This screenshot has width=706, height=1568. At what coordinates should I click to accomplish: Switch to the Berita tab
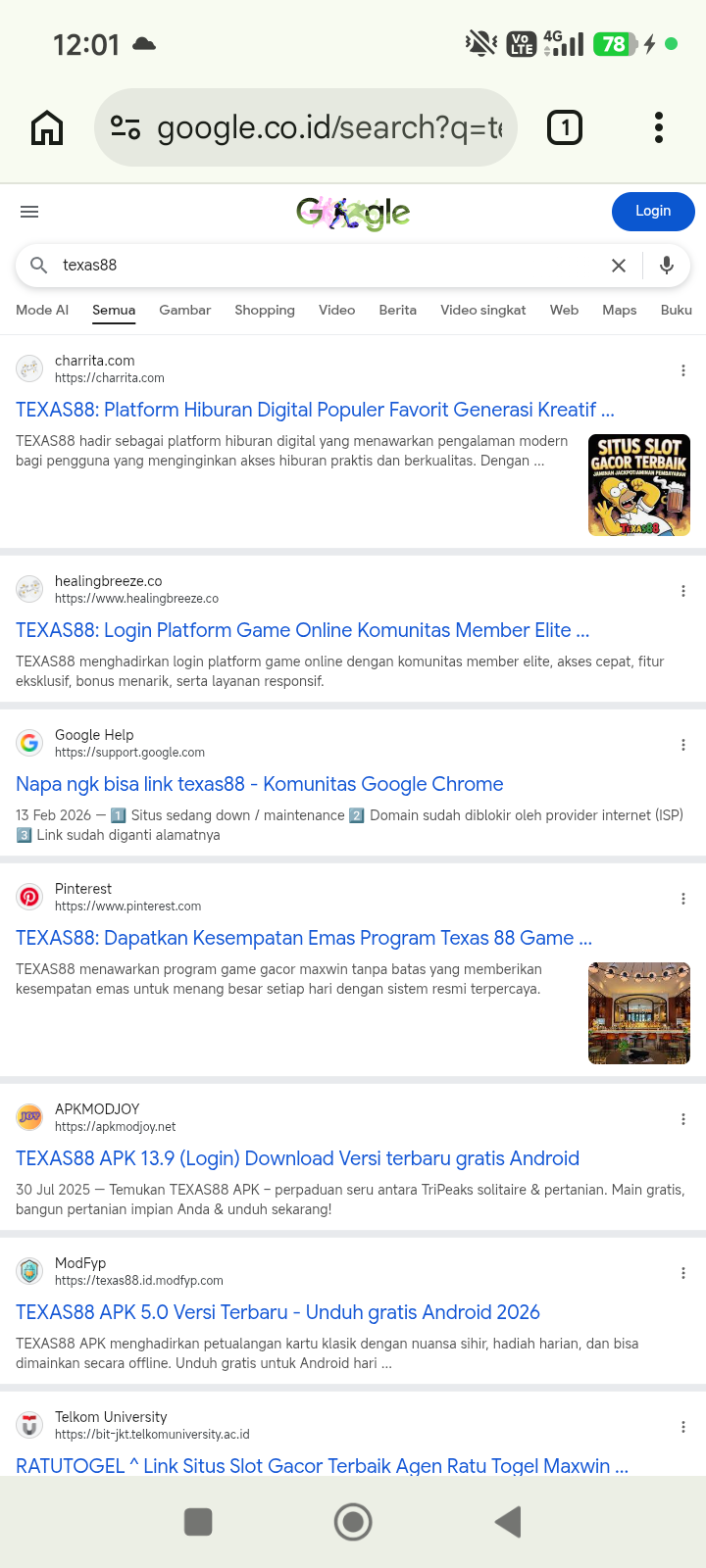pos(397,310)
